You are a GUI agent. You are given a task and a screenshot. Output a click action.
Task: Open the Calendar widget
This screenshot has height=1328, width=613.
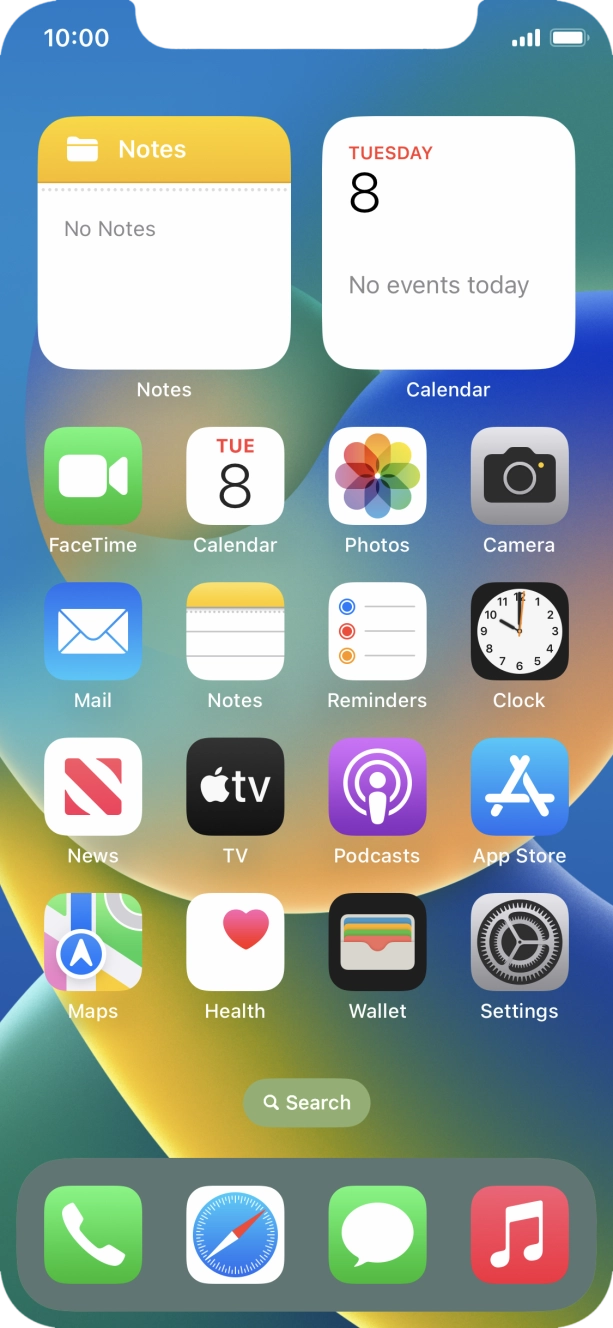(x=448, y=243)
